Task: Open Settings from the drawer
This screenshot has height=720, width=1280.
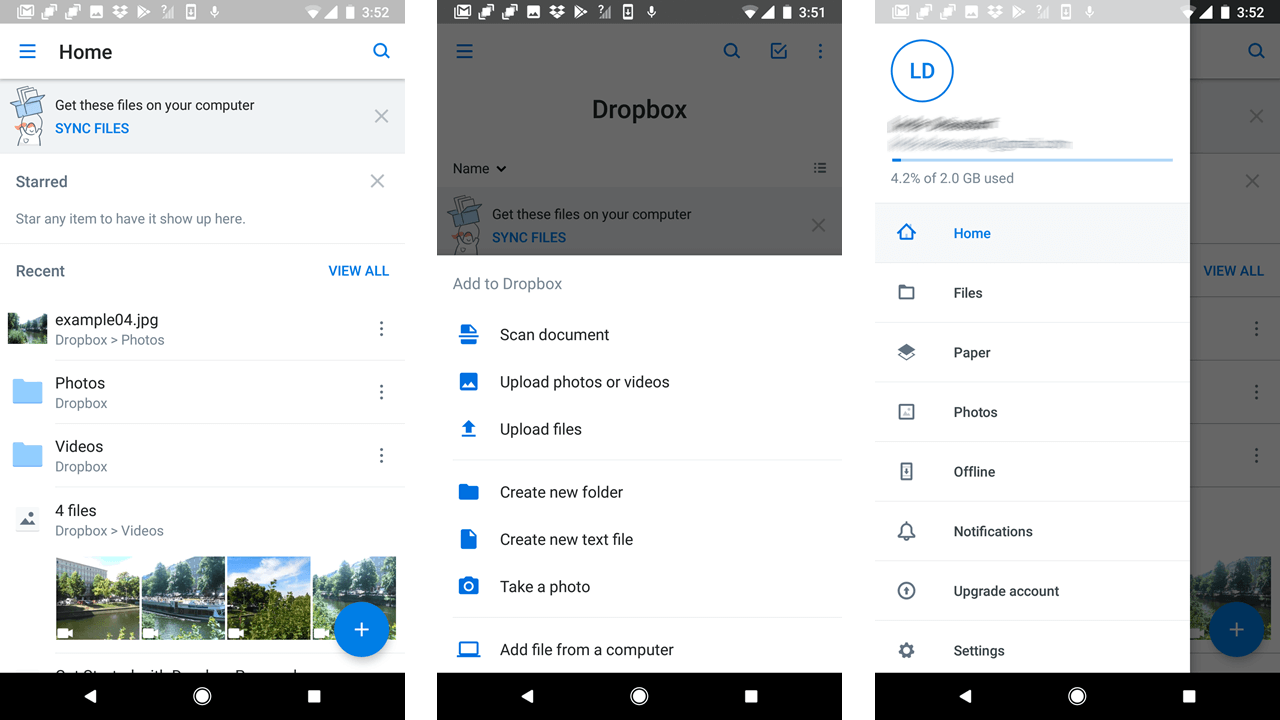Action: (978, 651)
